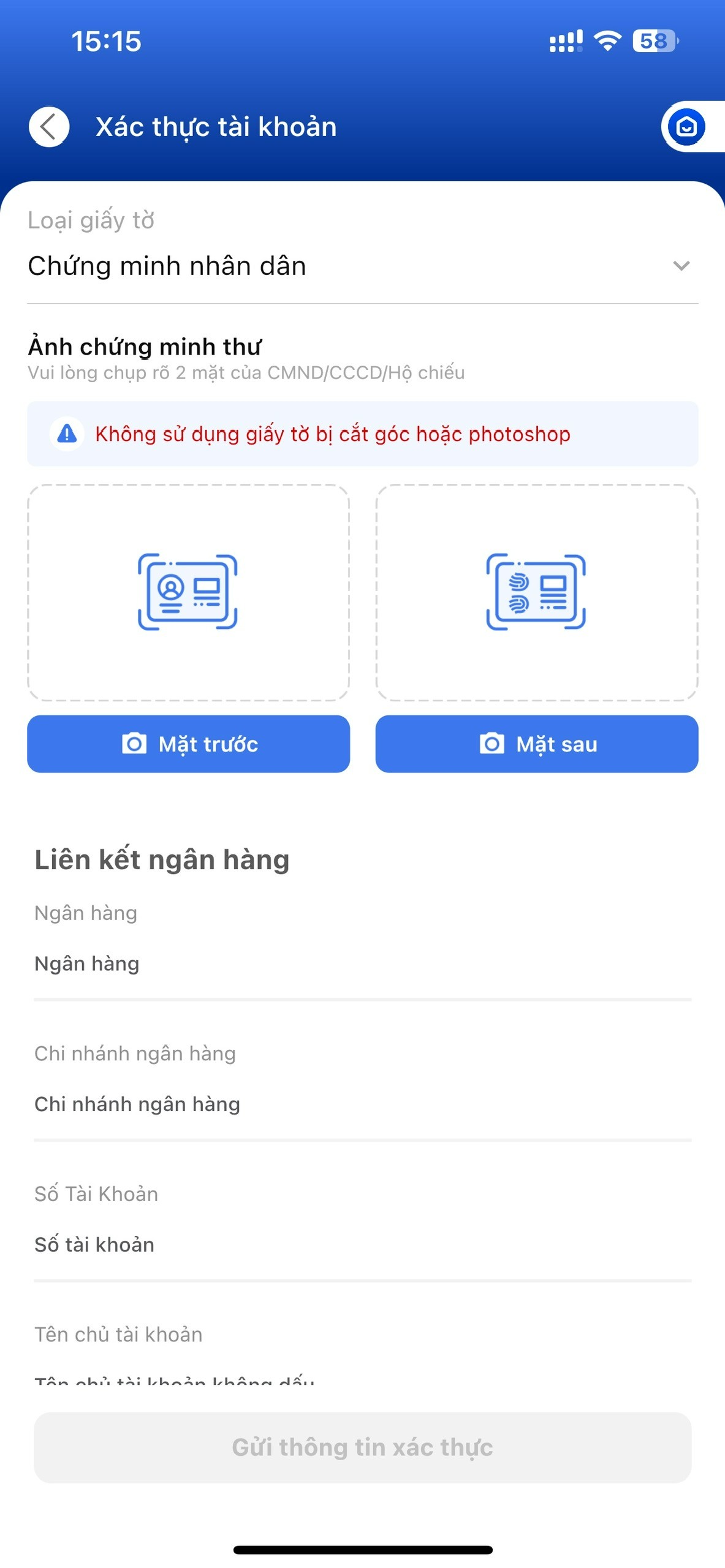Screen dimensions: 725x1568
Task: Tap Mặt sau to capture back side
Action: 536,744
